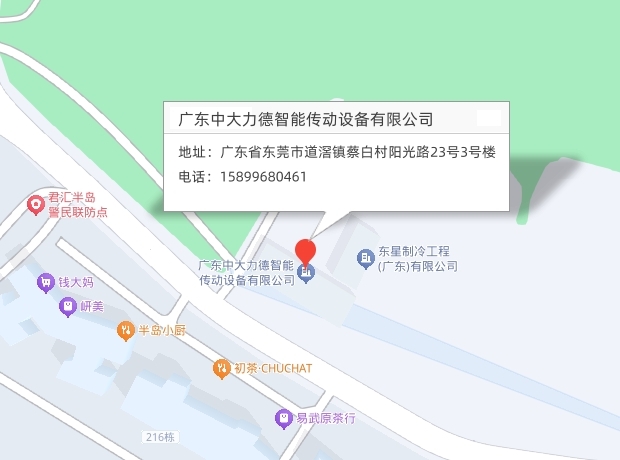Open 东星制冷工程 map marker

[x=365, y=259]
